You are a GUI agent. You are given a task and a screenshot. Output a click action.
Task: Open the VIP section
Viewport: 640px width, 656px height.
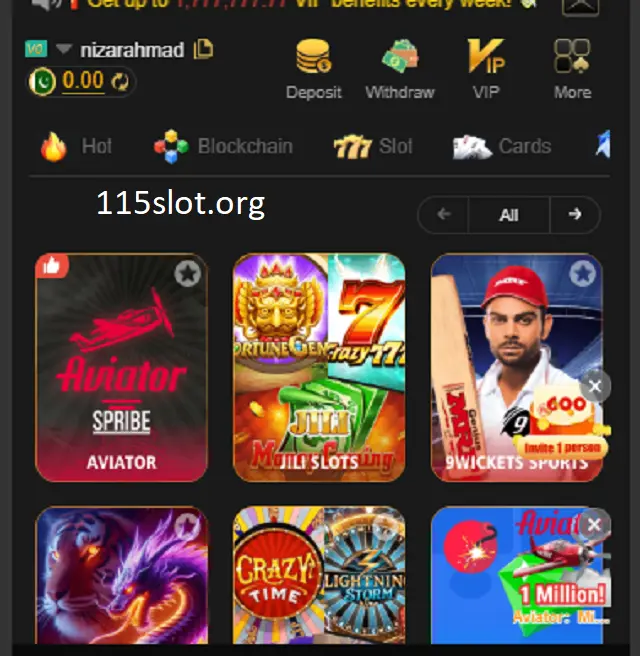pos(486,70)
